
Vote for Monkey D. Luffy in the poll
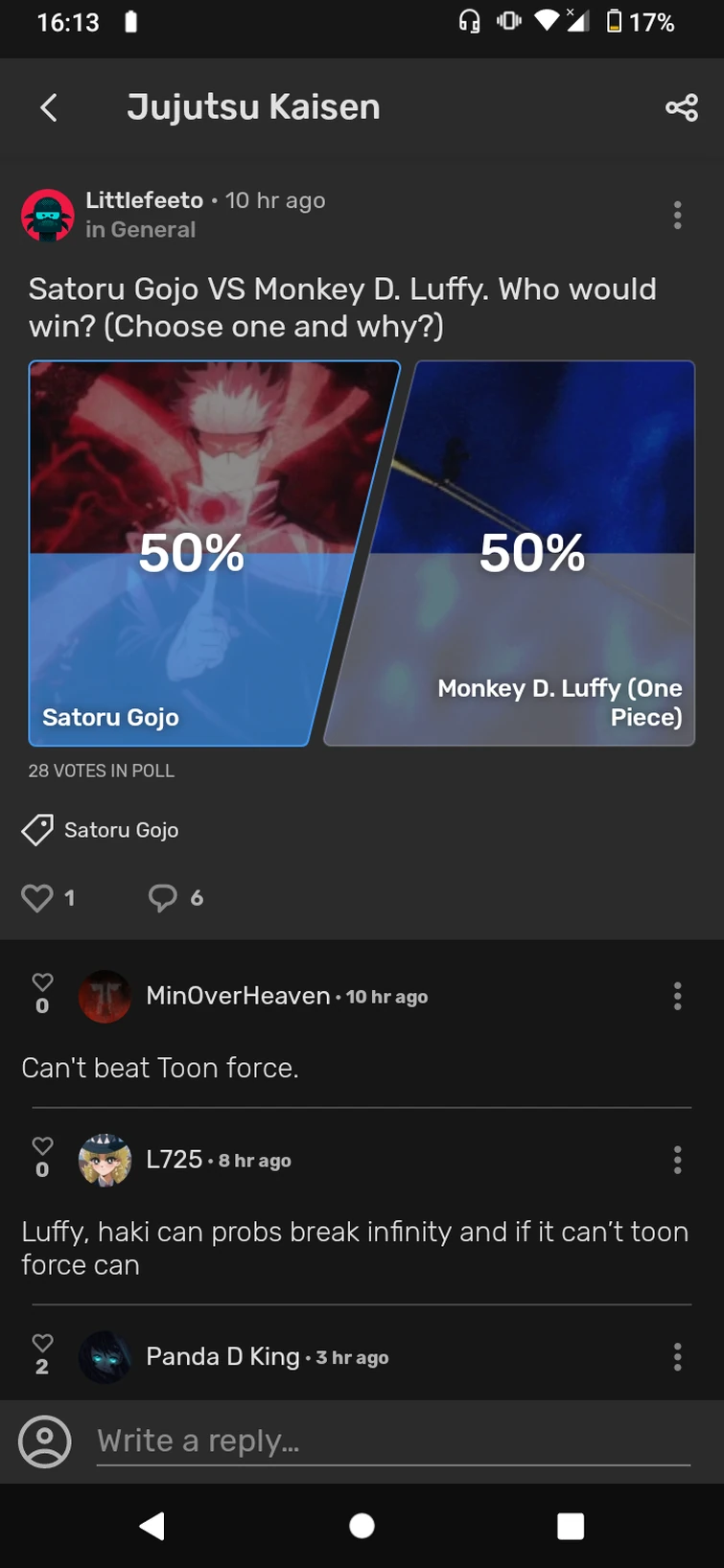click(x=532, y=552)
